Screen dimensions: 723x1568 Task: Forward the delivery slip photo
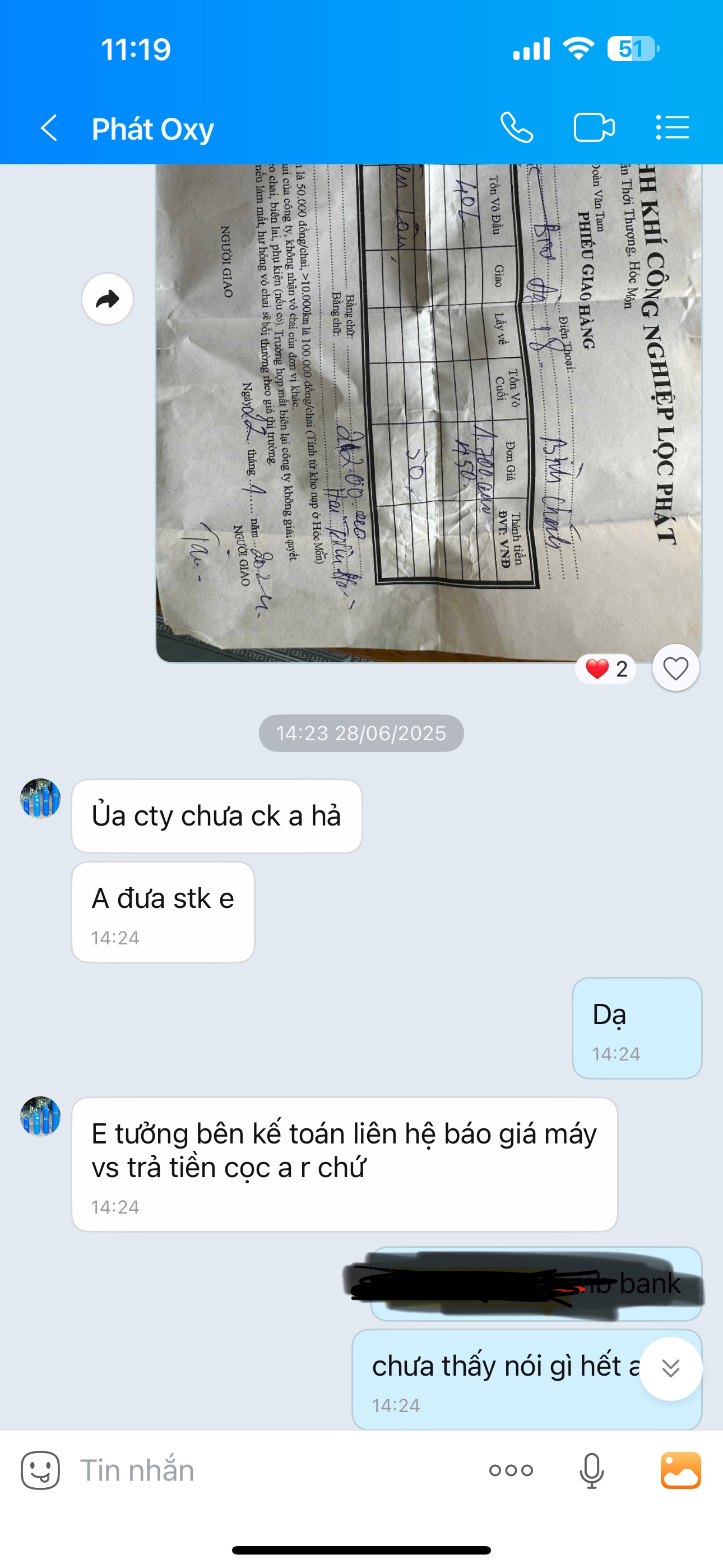[108, 299]
